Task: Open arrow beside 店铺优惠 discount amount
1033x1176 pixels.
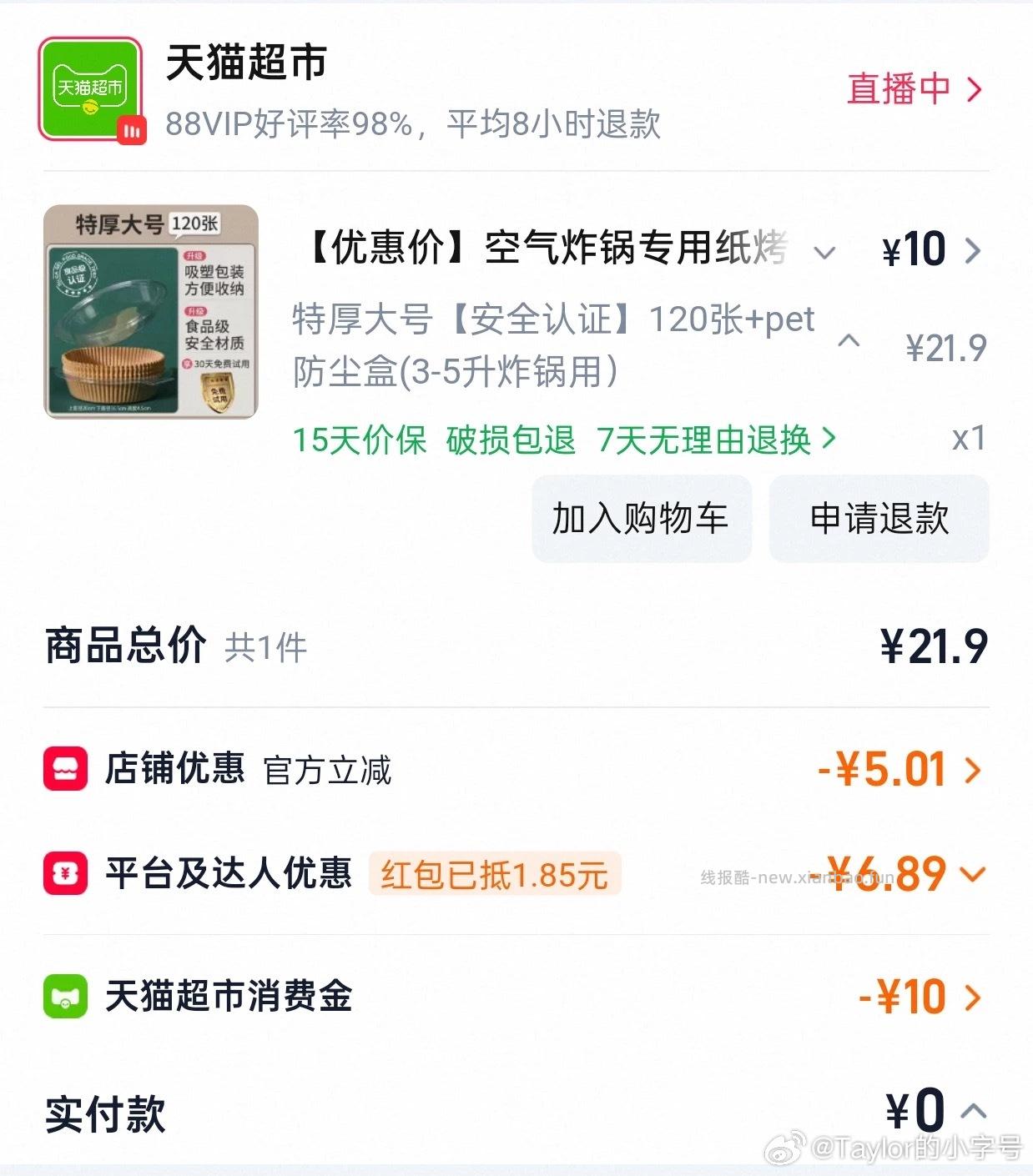Action: pos(971,769)
